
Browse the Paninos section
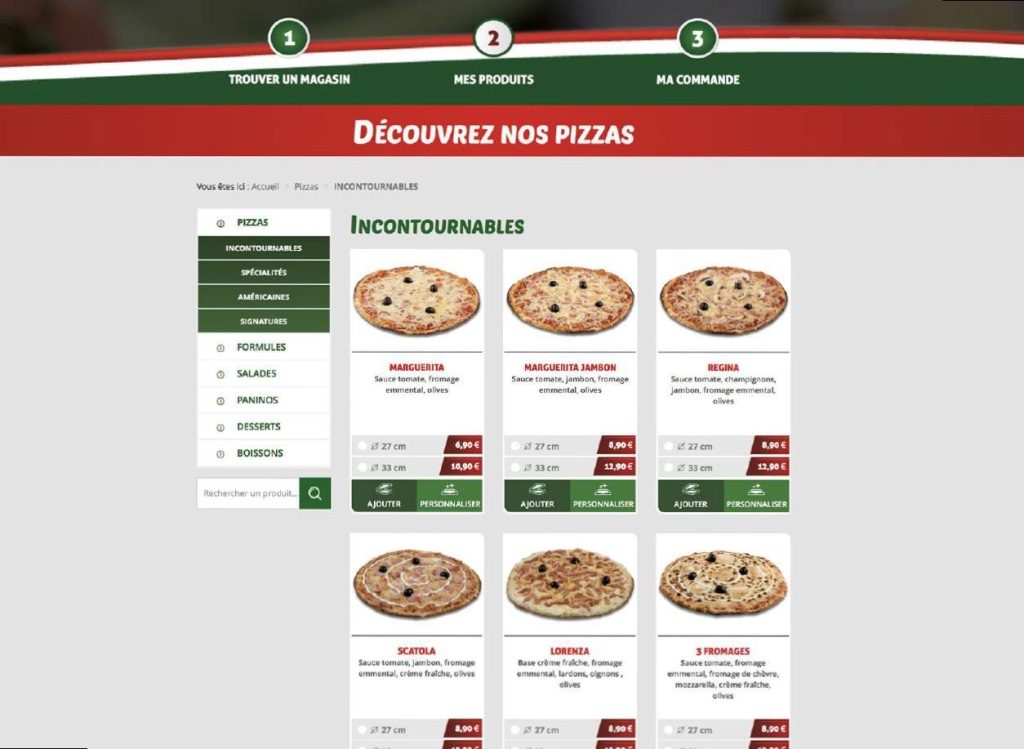tap(257, 400)
